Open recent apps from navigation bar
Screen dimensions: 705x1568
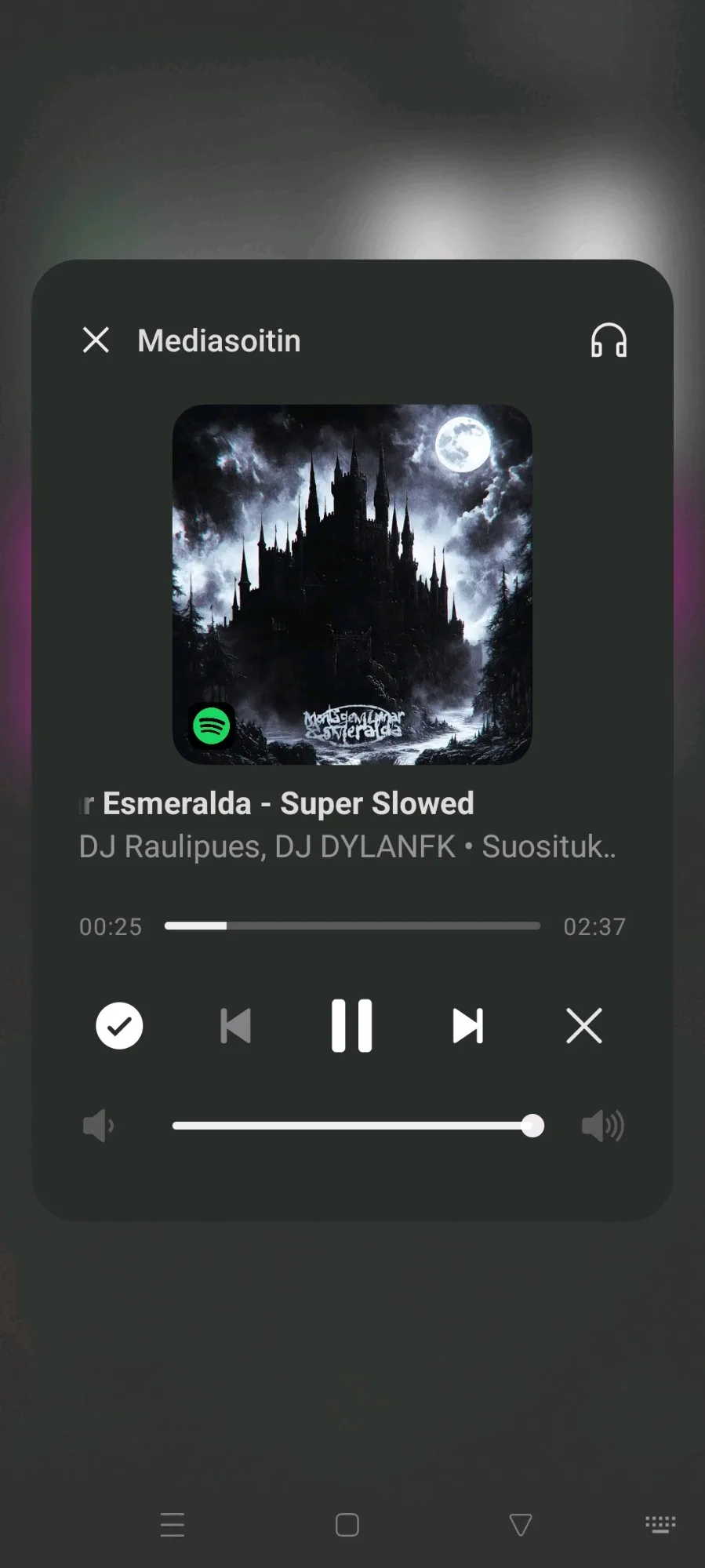coord(173,1525)
